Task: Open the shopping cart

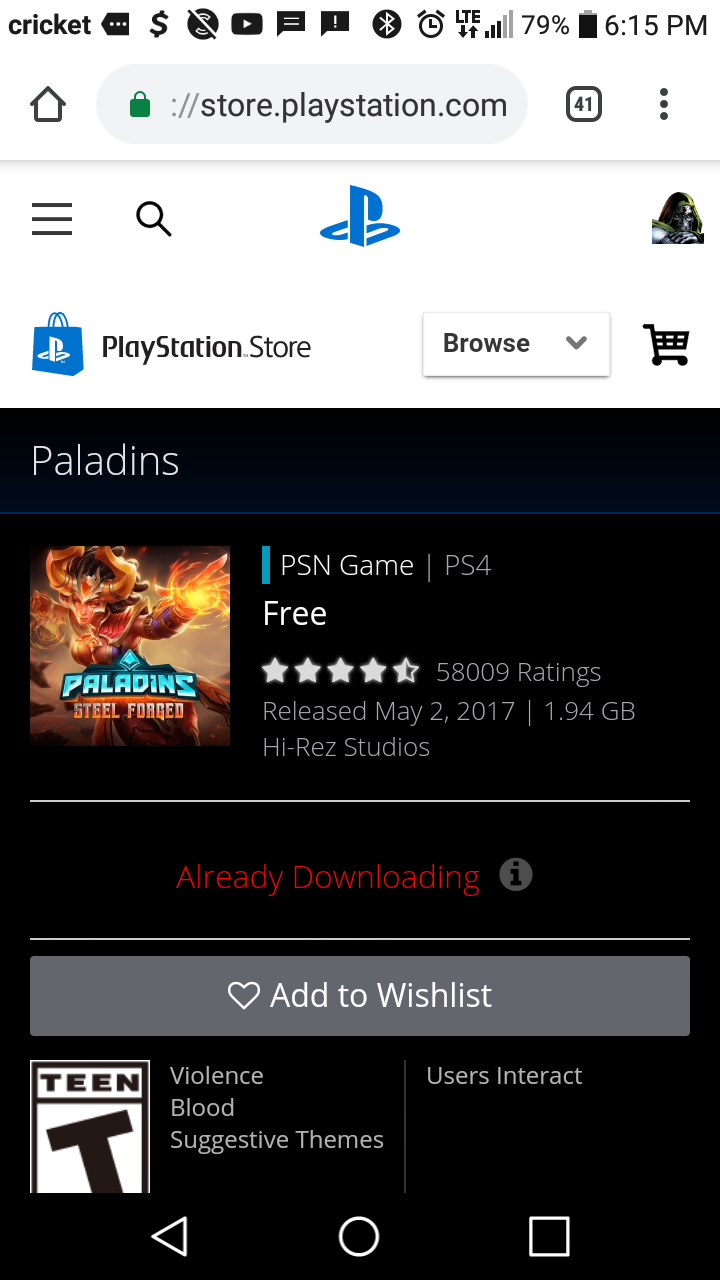Action: coord(666,345)
